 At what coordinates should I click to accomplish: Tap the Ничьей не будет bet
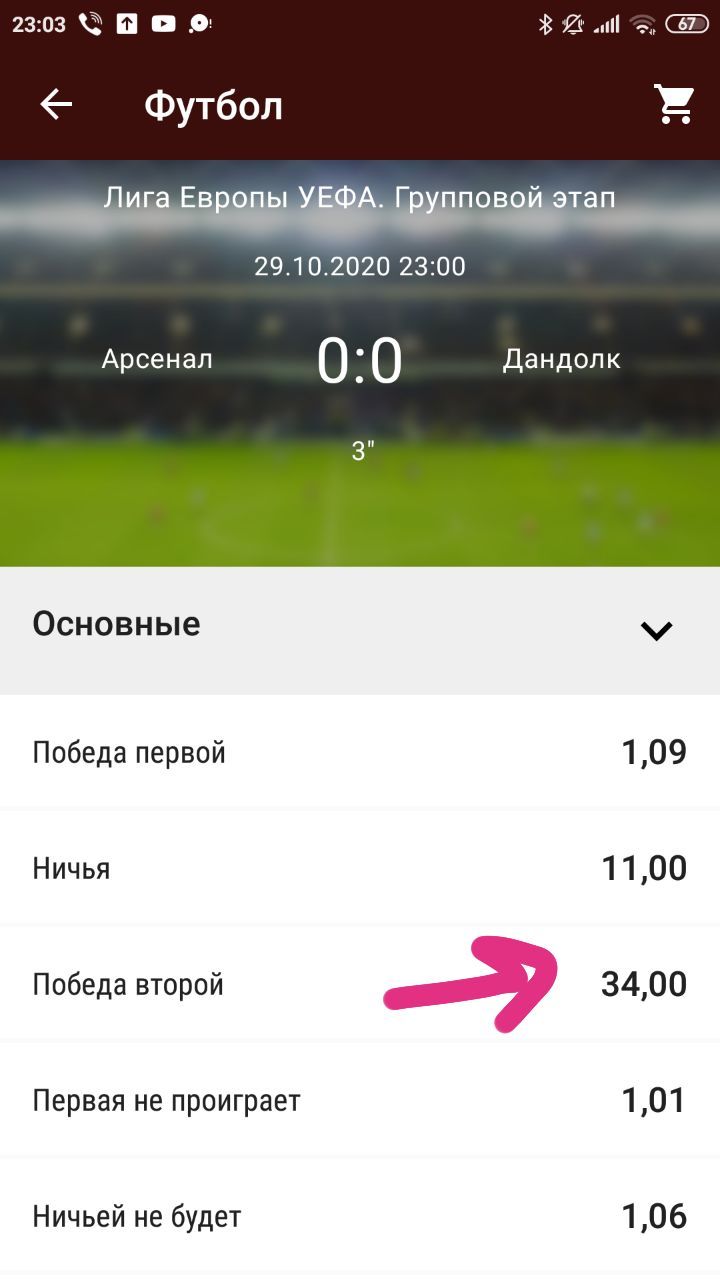(x=360, y=1217)
